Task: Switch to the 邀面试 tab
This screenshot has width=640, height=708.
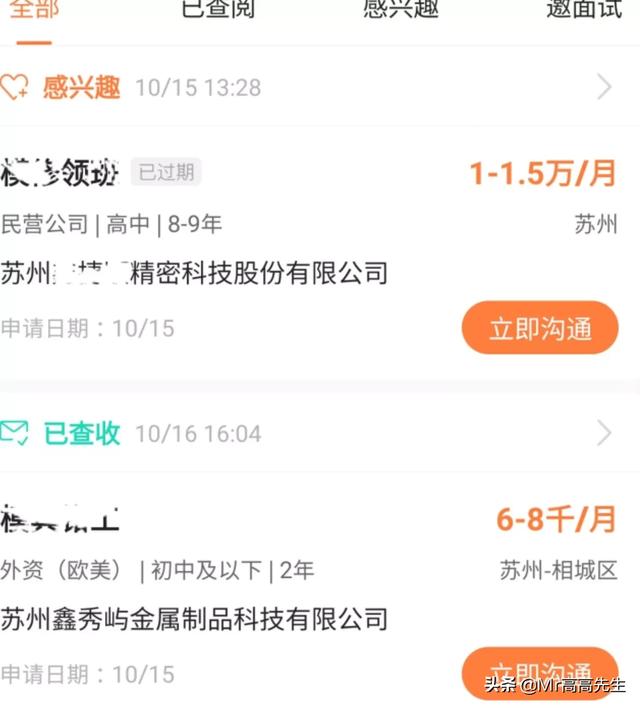Action: [x=584, y=12]
